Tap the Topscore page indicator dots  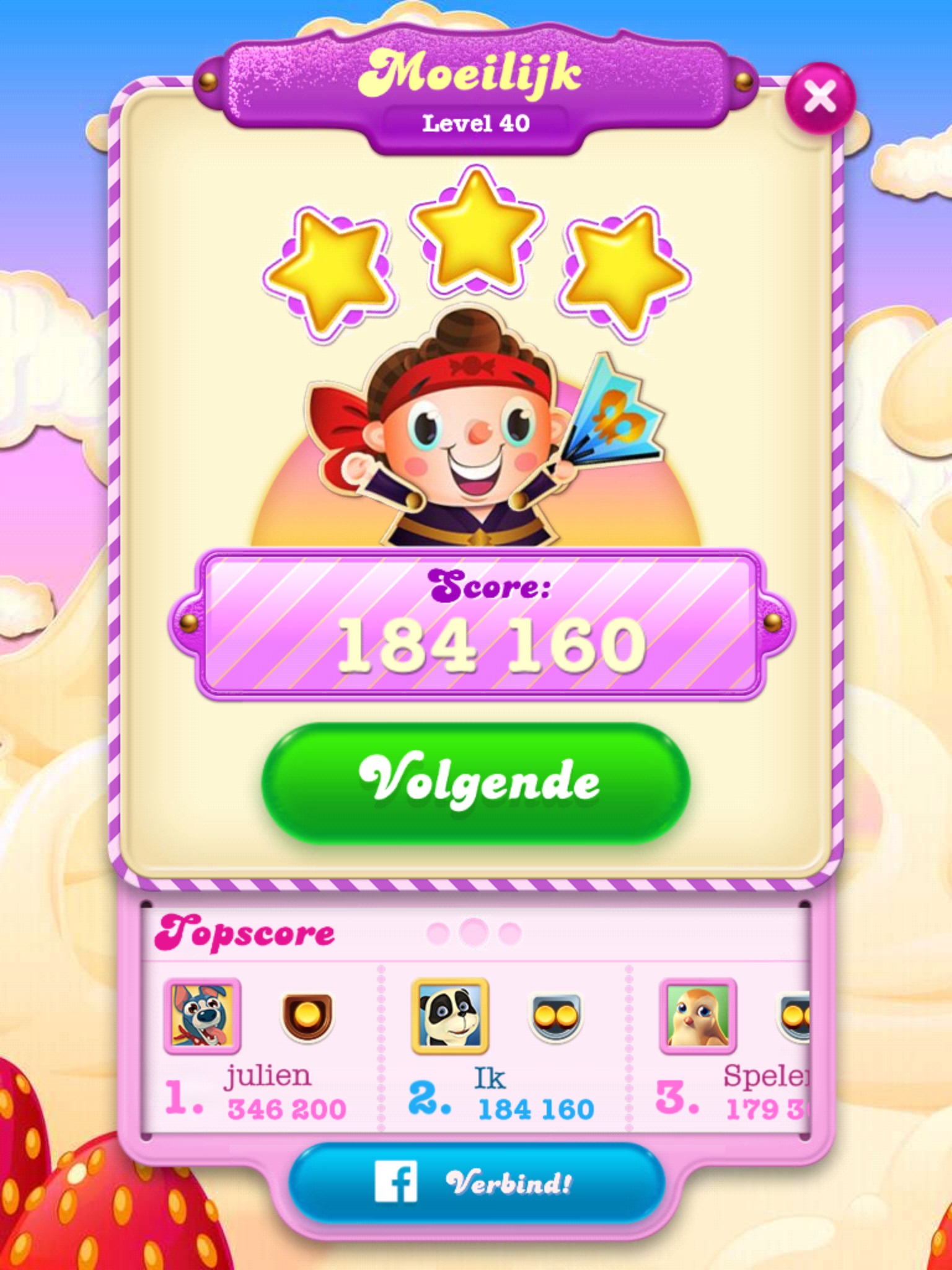(474, 932)
